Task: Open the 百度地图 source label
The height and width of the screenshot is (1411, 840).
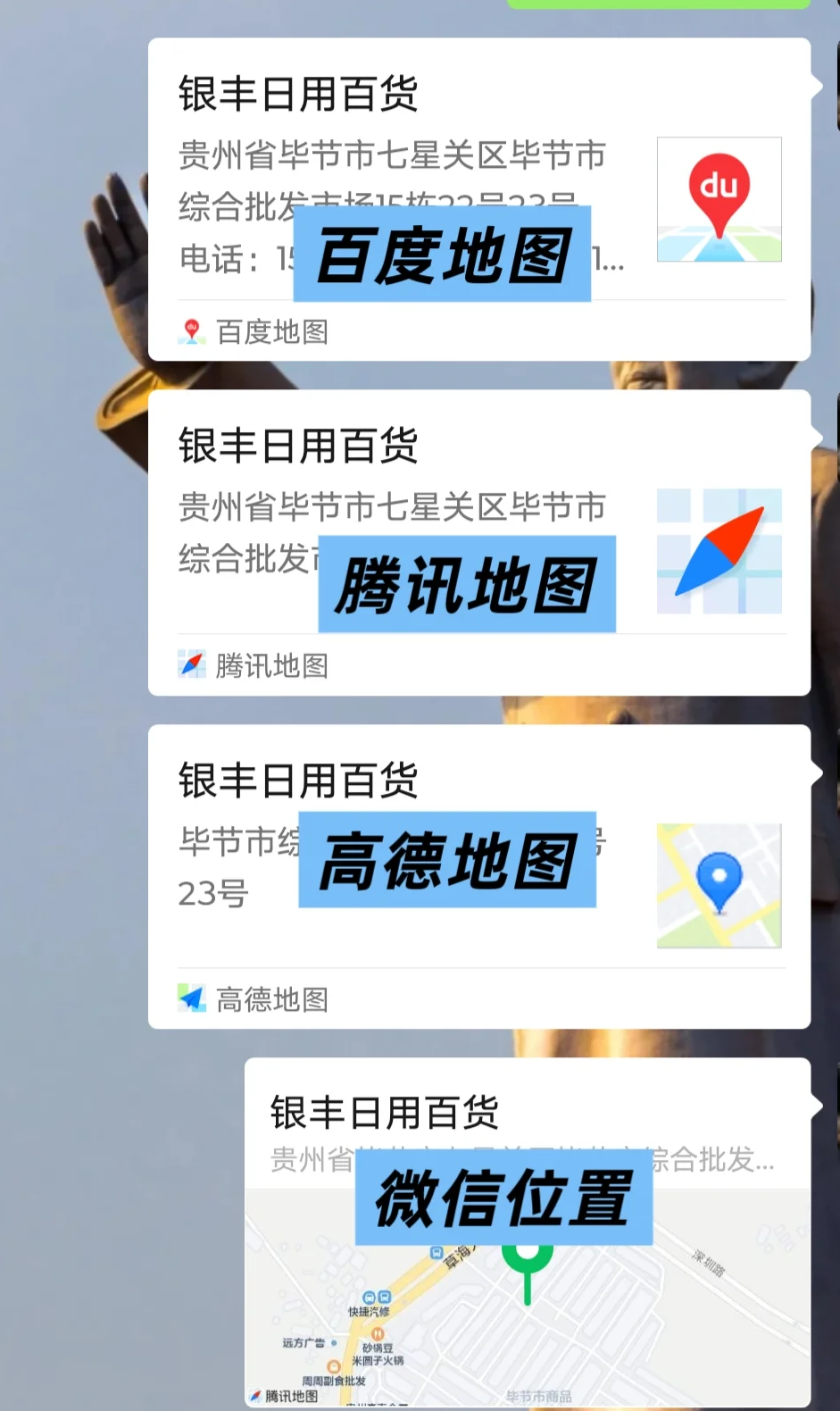Action: (271, 331)
